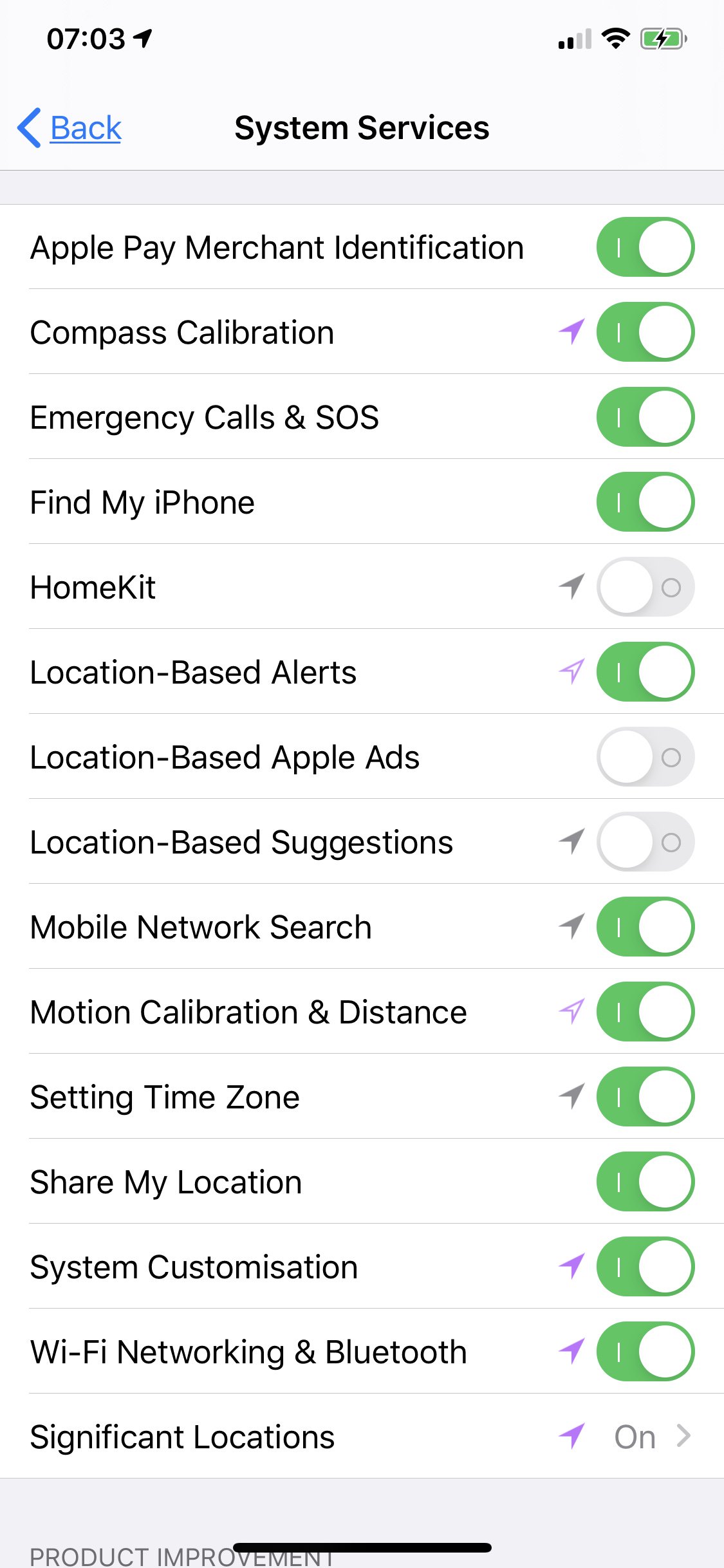This screenshot has width=724, height=1568.
Task: Enable the HomeKit switch
Action: click(x=645, y=587)
